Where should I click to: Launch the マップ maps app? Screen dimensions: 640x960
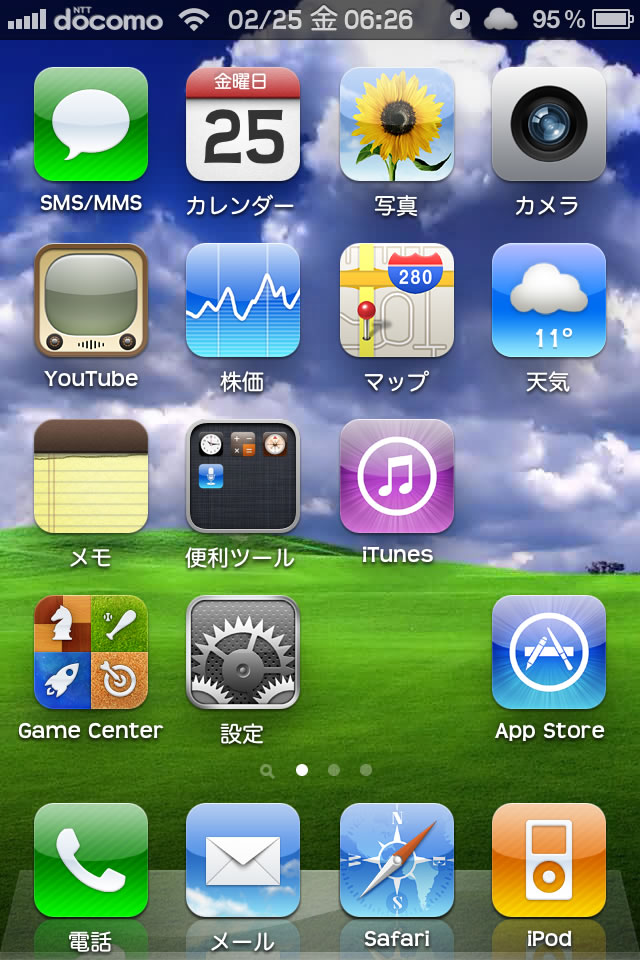pyautogui.click(x=396, y=300)
